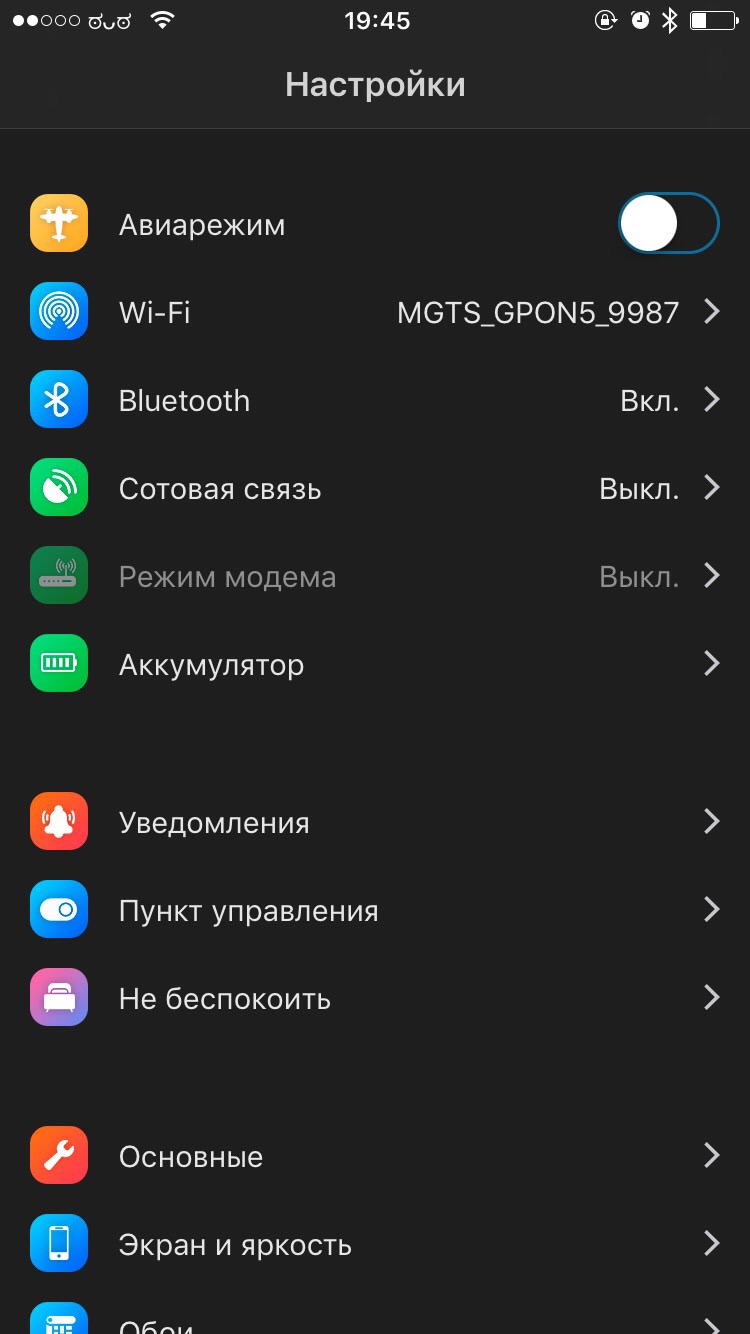This screenshot has width=750, height=1334.
Task: Open Wi-Fi settings for MGTS_GPON5_9987
Action: point(375,312)
